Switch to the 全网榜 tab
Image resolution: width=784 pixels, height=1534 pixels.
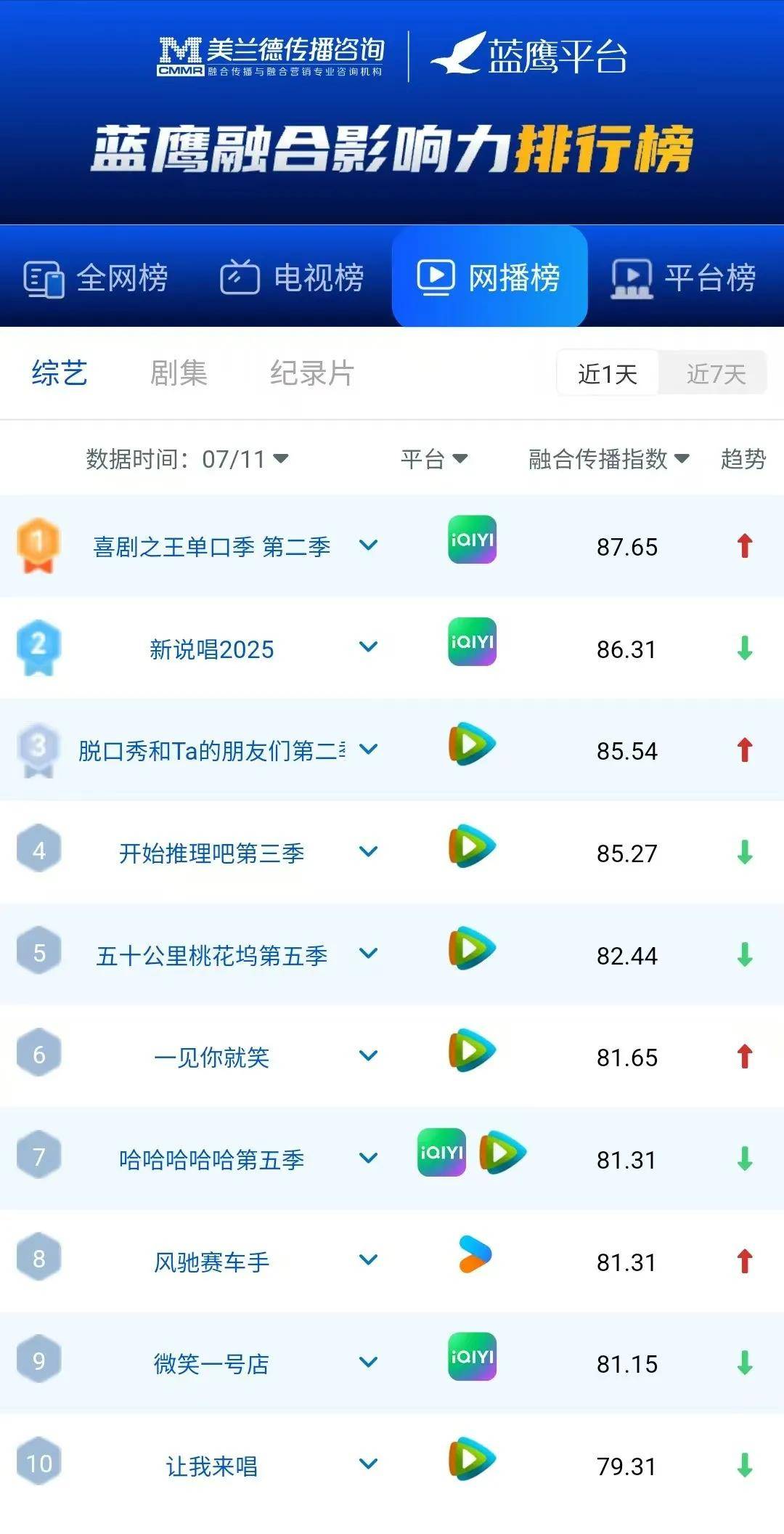click(97, 278)
